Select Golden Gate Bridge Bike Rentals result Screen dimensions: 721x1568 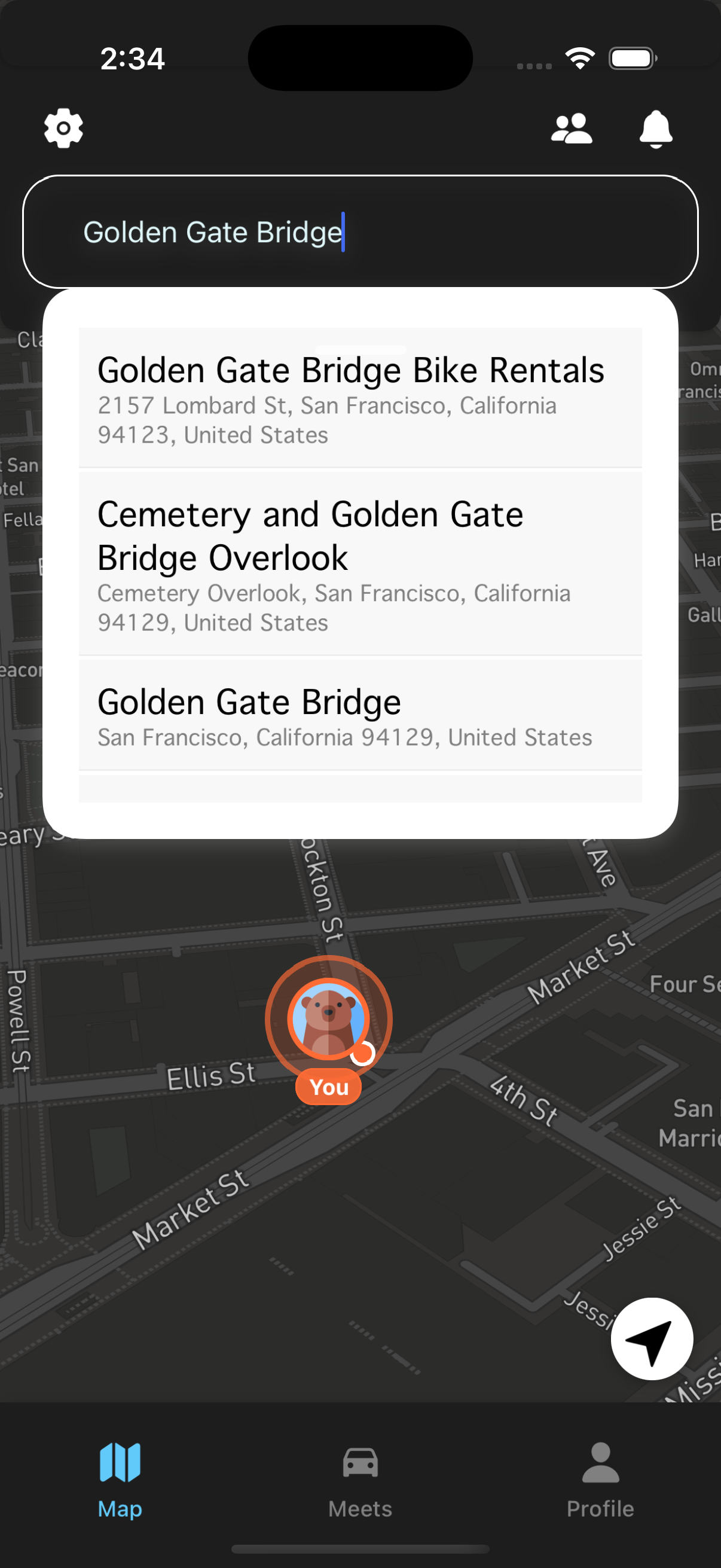coord(360,398)
